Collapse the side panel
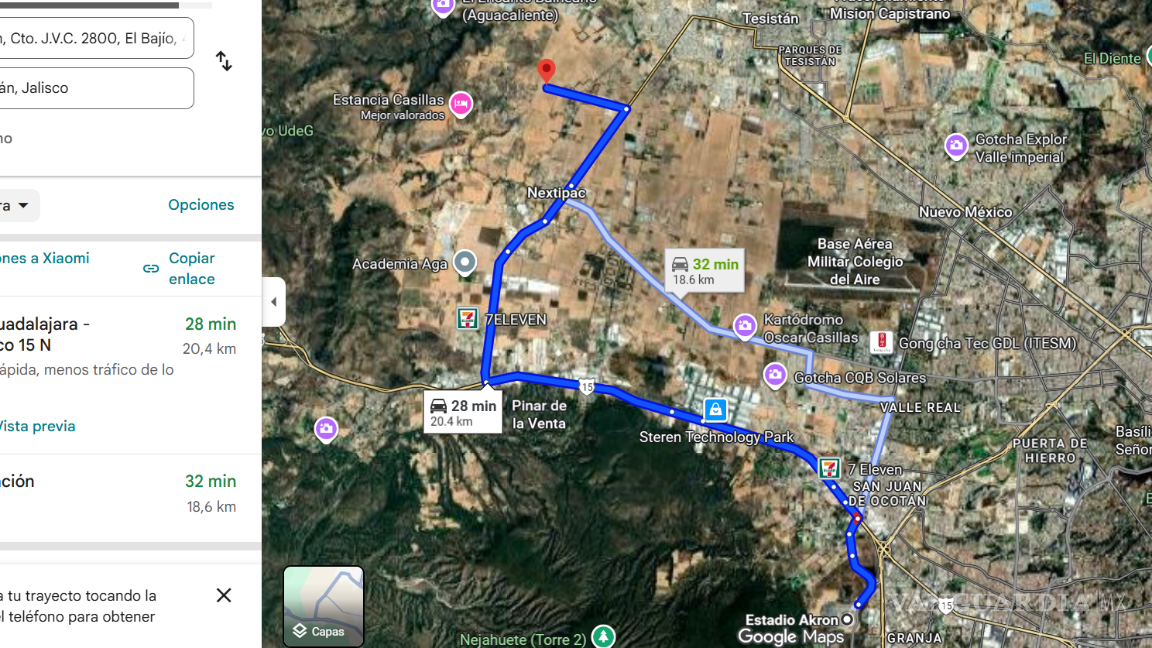Screen dimensions: 1152x648 coord(274,302)
